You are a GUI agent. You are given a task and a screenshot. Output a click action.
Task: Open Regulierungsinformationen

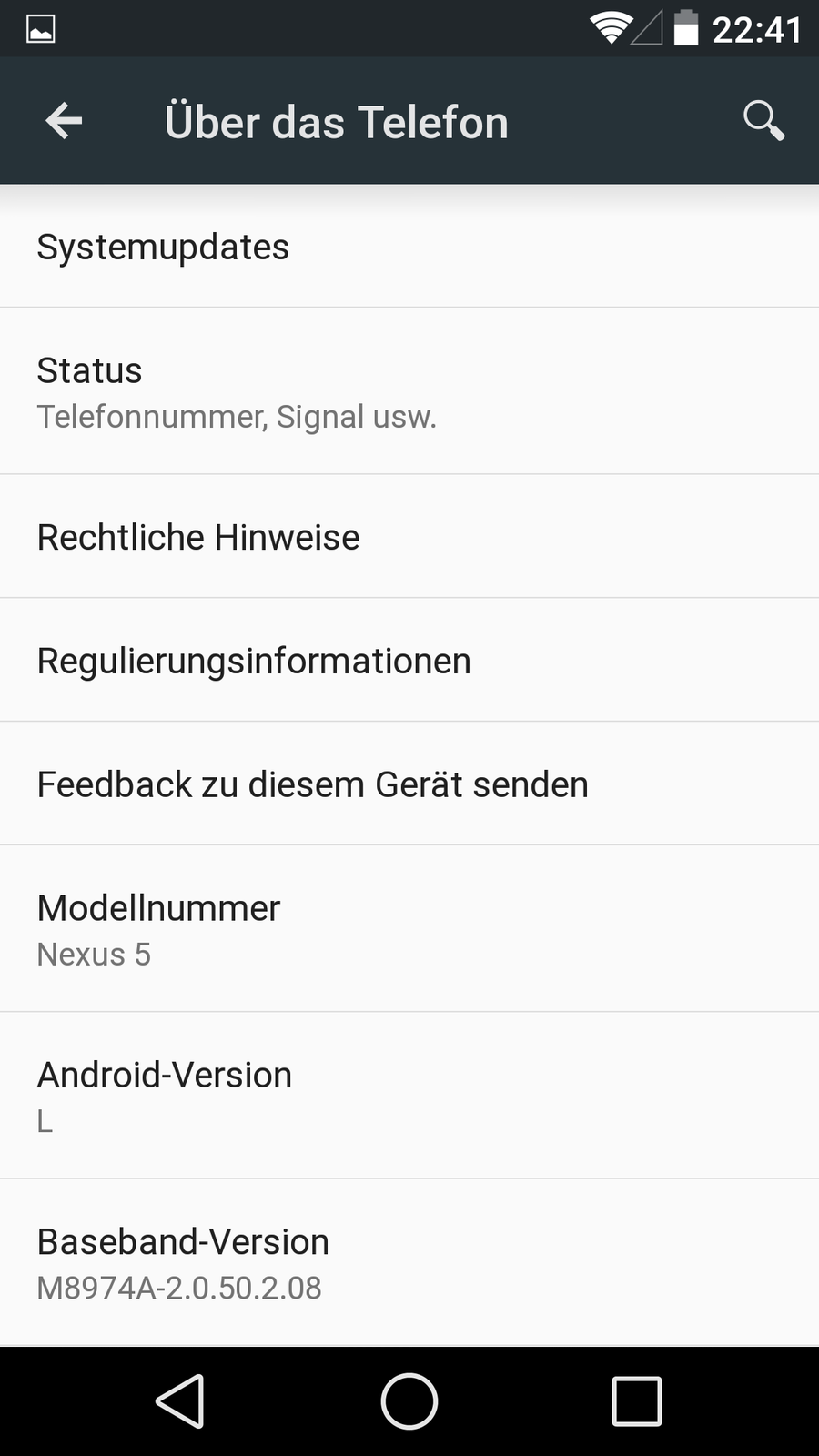click(x=409, y=661)
